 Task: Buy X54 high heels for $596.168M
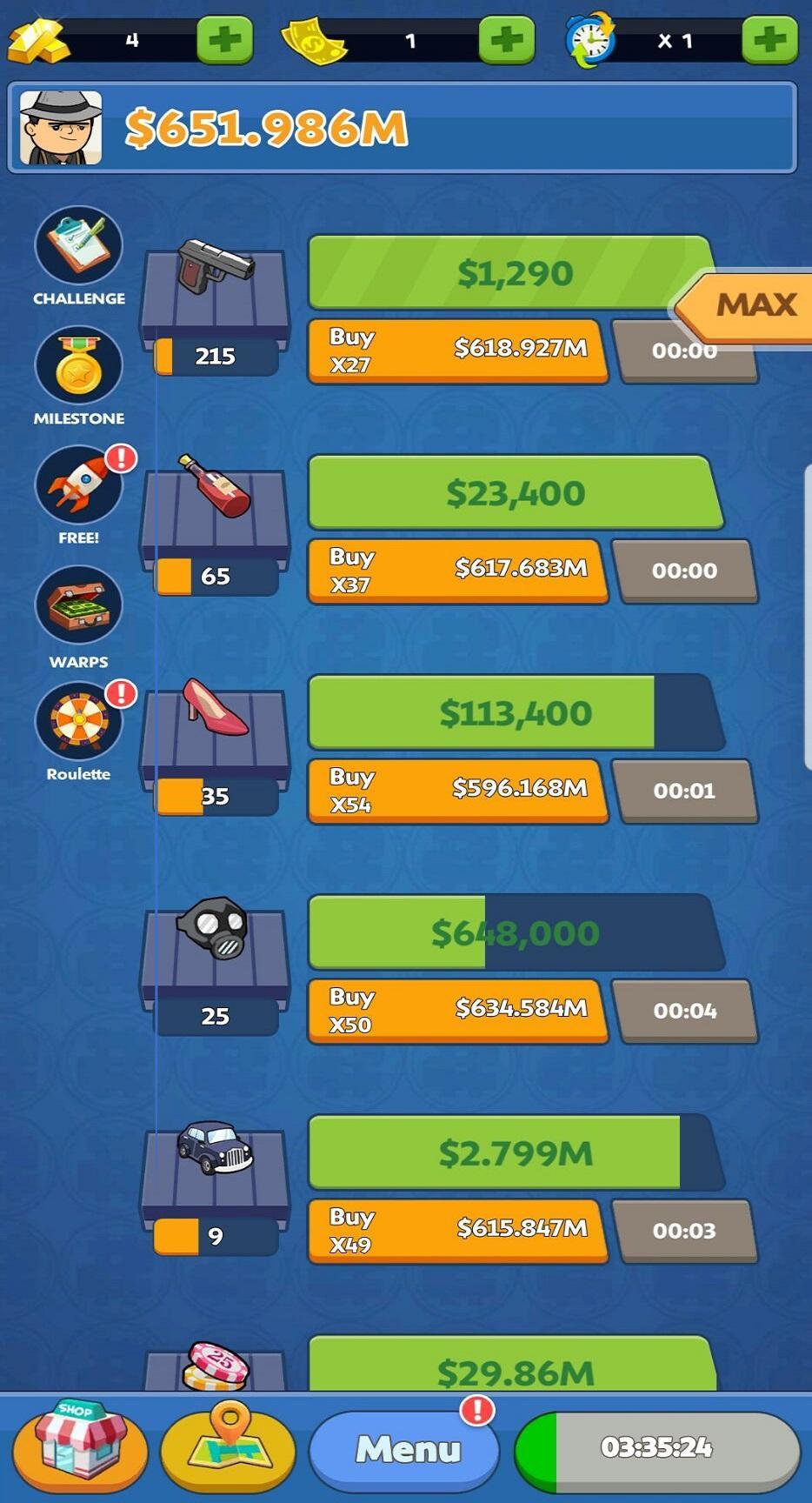click(457, 792)
